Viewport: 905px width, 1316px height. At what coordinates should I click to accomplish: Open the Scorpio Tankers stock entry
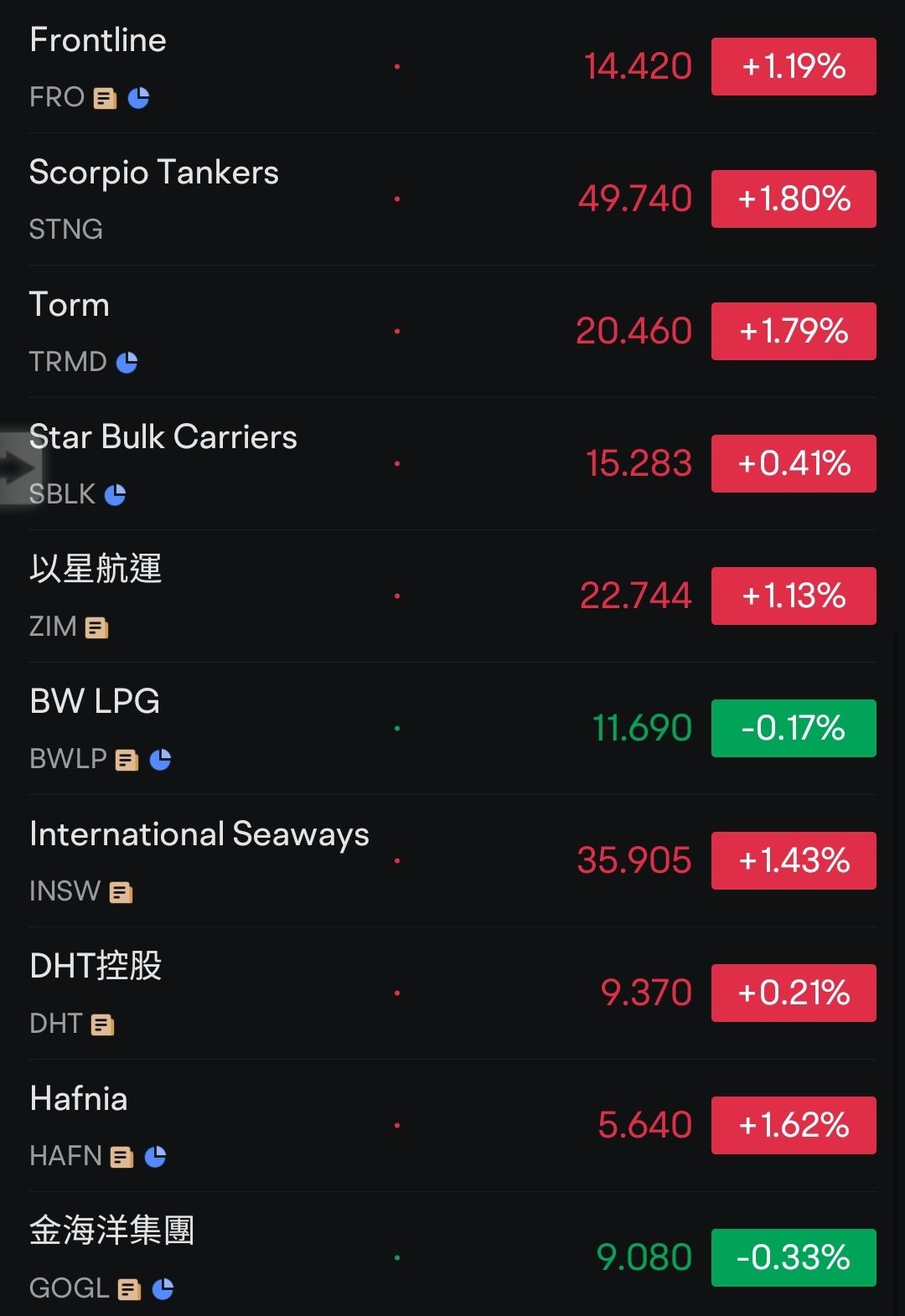pyautogui.click(x=154, y=173)
